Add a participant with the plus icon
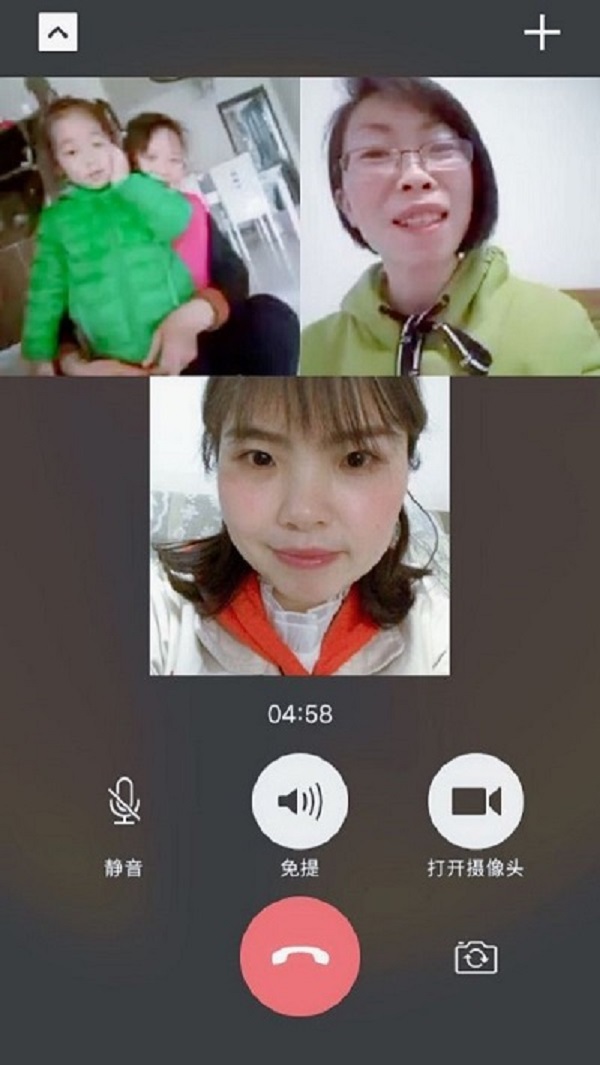Viewport: 600px width, 1065px height. pyautogui.click(x=541, y=33)
